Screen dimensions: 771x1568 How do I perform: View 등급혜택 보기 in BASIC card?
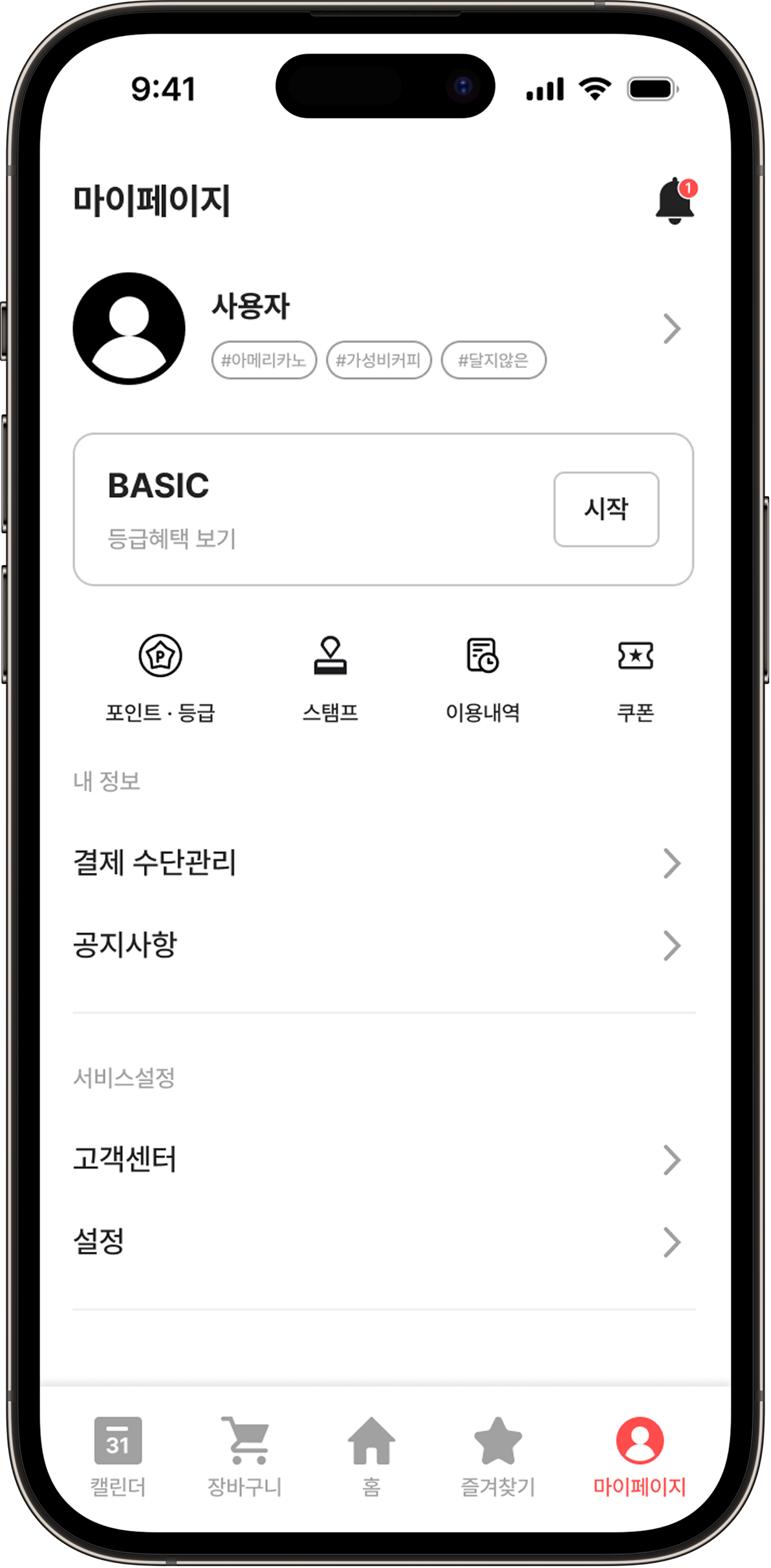point(172,539)
